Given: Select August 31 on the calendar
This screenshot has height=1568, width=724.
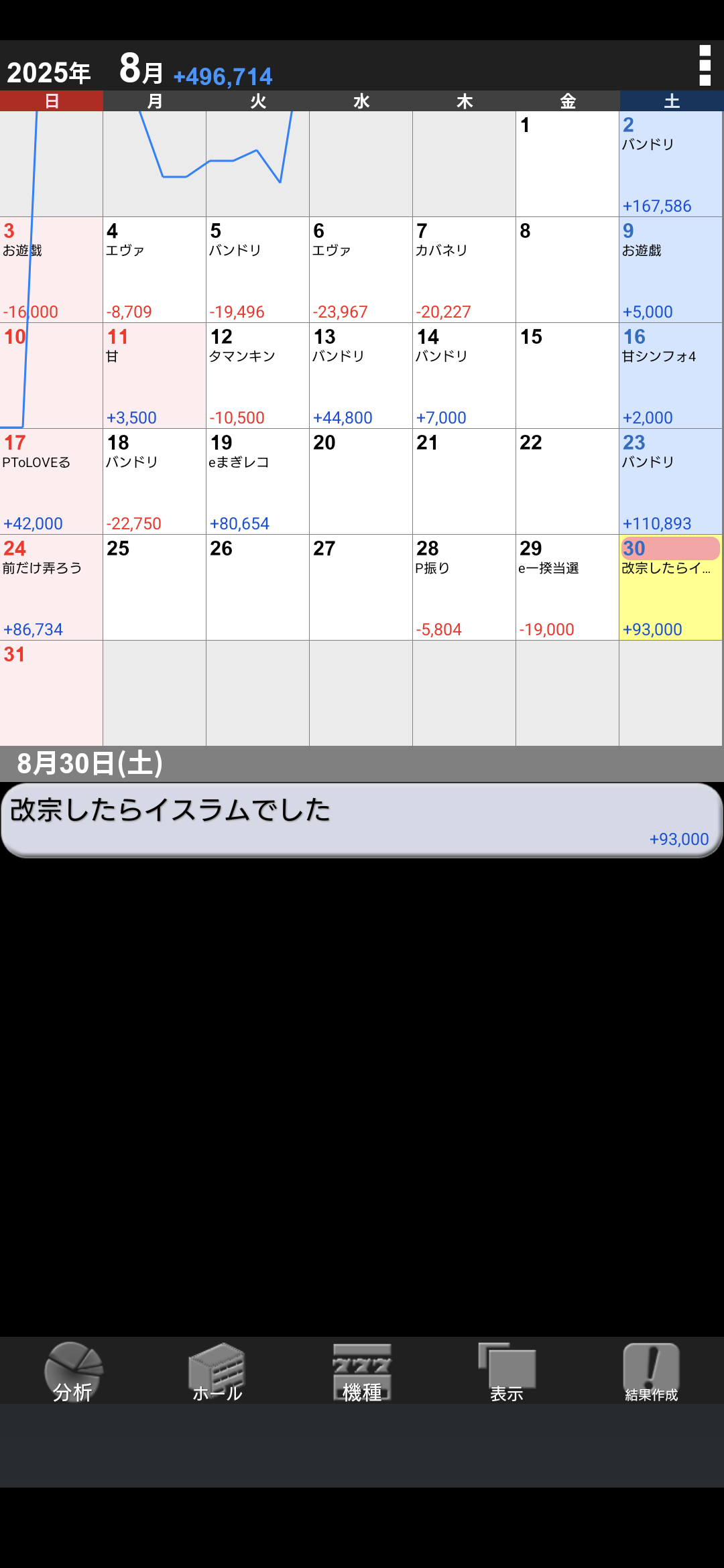Looking at the screenshot, I should [52, 694].
